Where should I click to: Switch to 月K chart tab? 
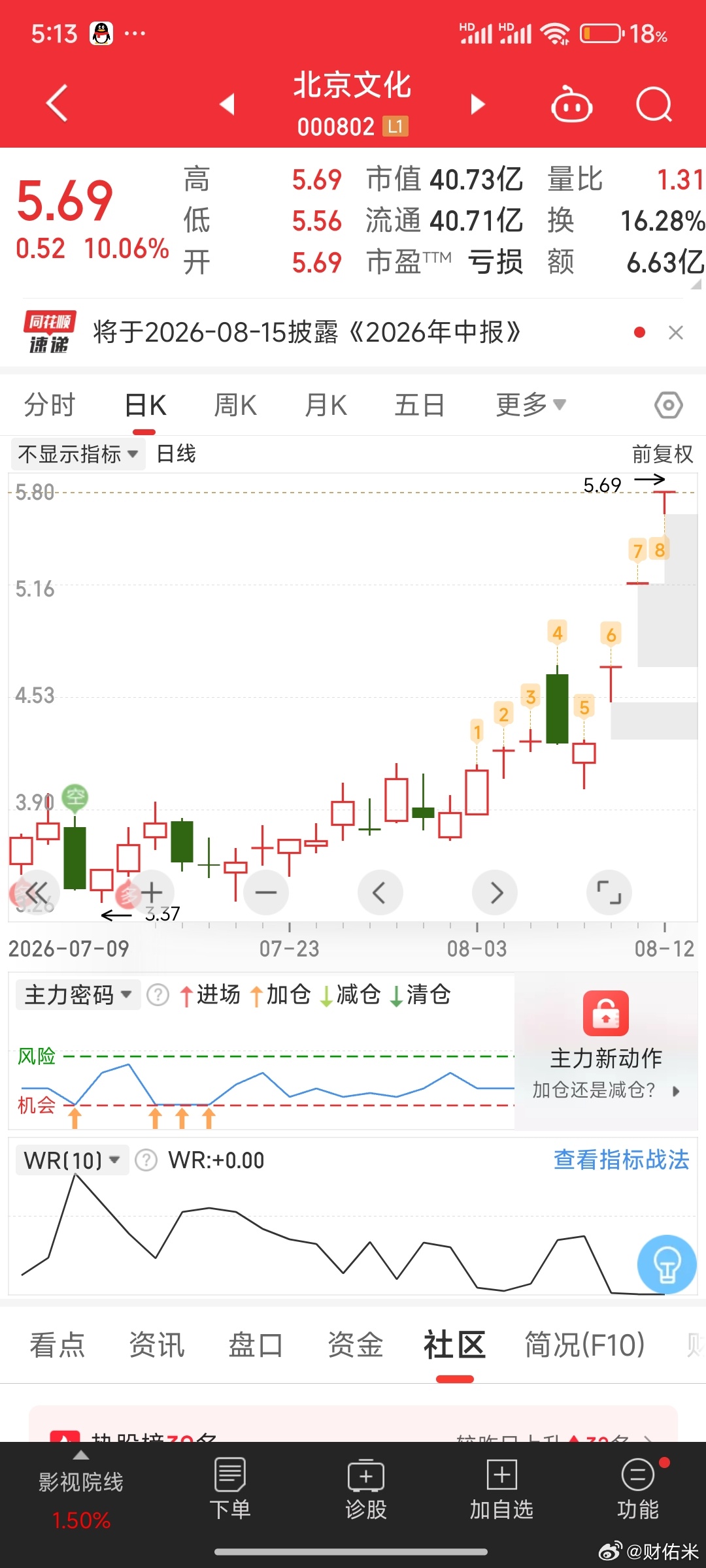point(326,405)
